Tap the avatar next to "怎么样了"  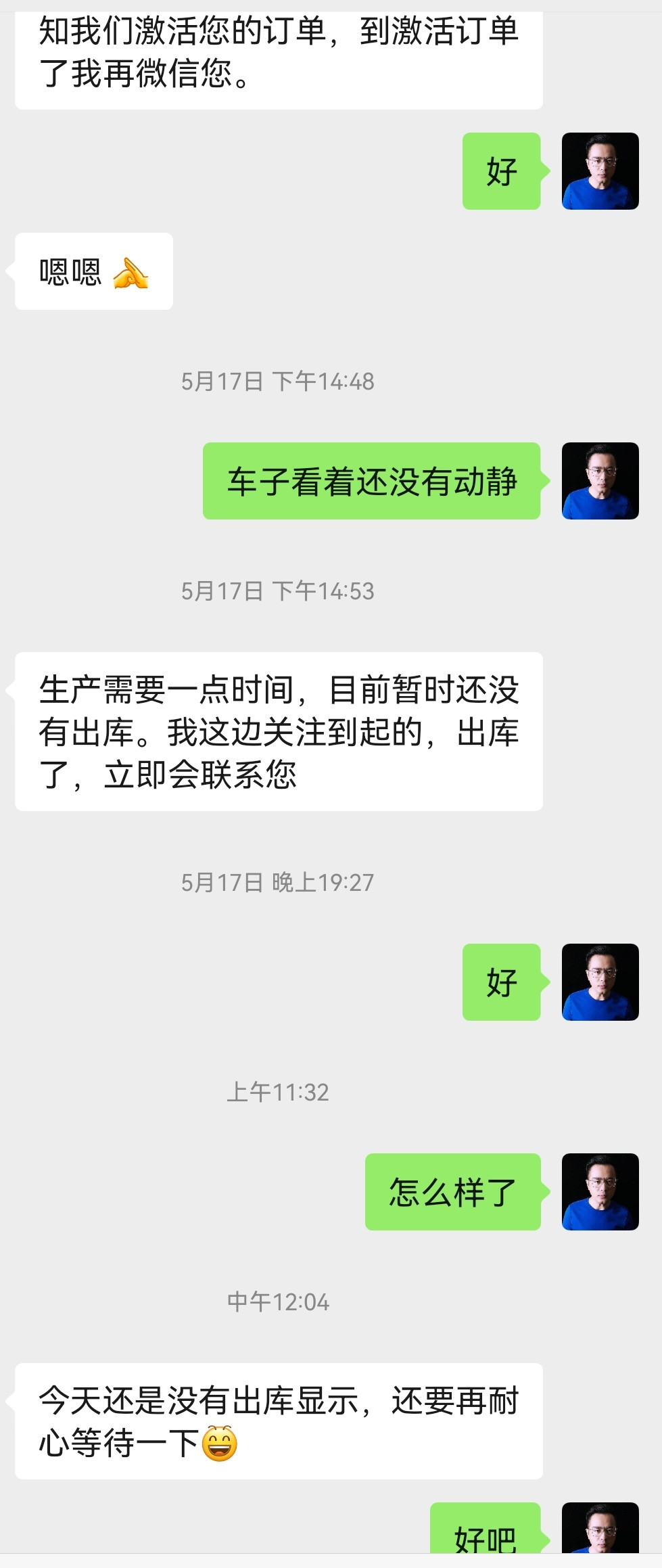[x=600, y=1191]
